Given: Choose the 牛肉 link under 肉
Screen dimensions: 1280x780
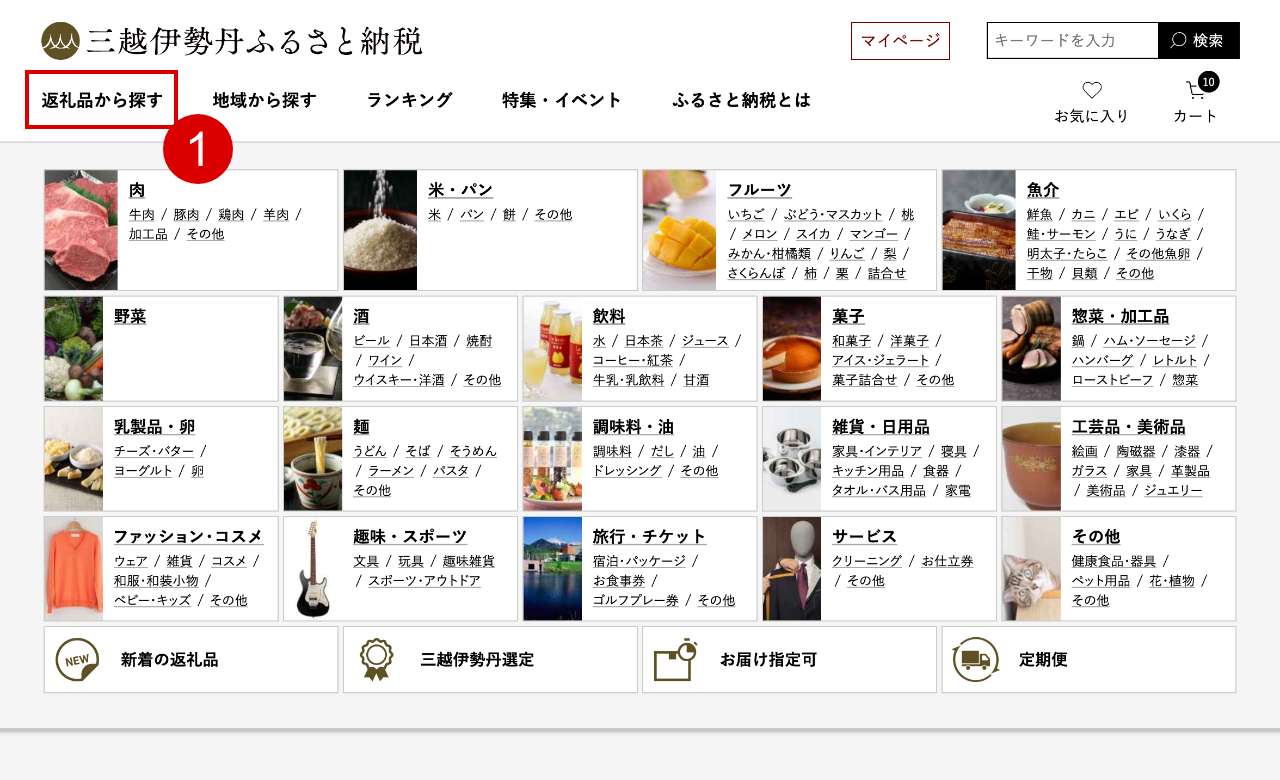Looking at the screenshot, I should [x=142, y=215].
